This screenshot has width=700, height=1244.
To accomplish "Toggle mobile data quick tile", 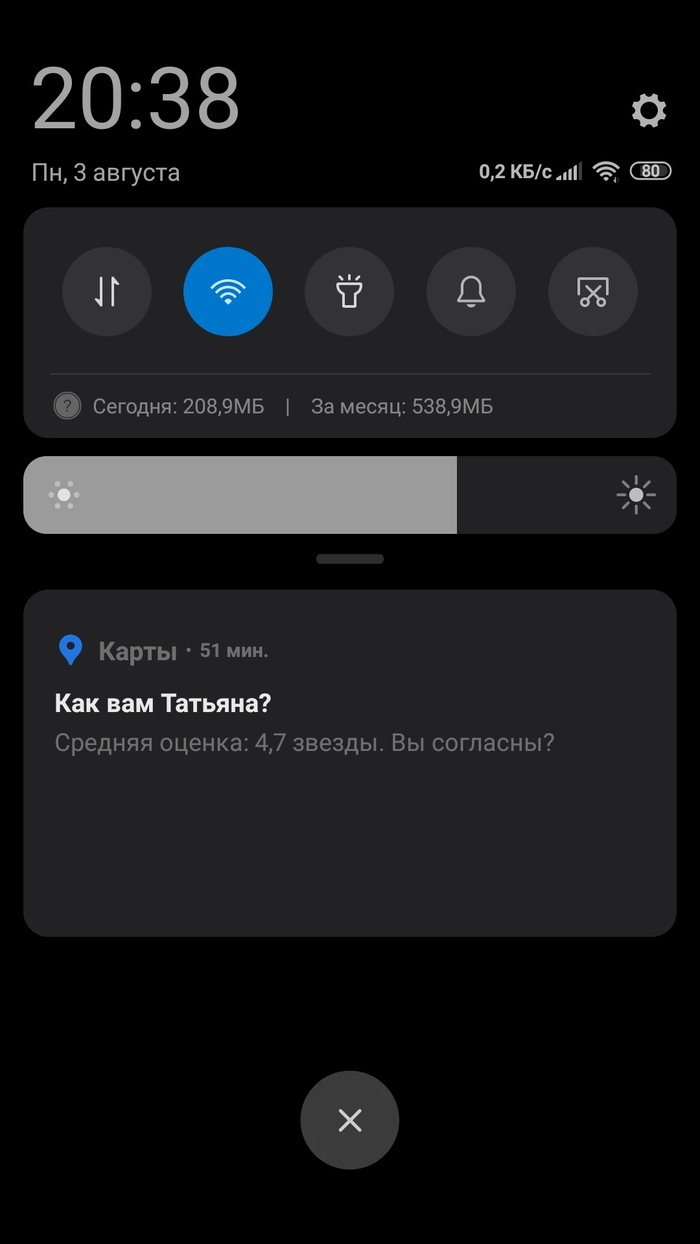I will 107,292.
